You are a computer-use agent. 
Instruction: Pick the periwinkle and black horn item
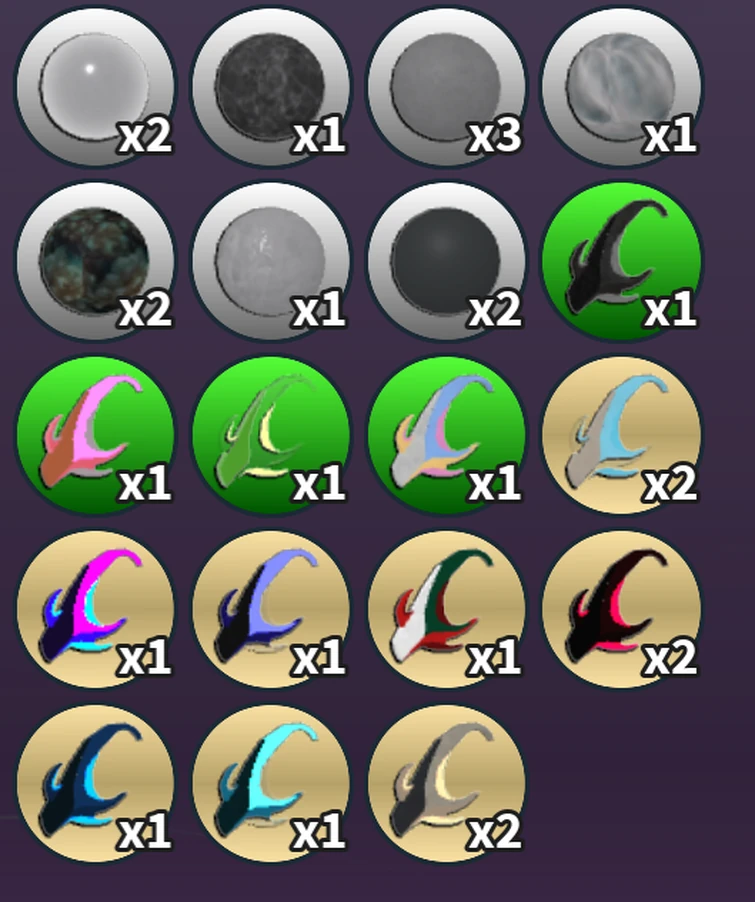(x=270, y=608)
